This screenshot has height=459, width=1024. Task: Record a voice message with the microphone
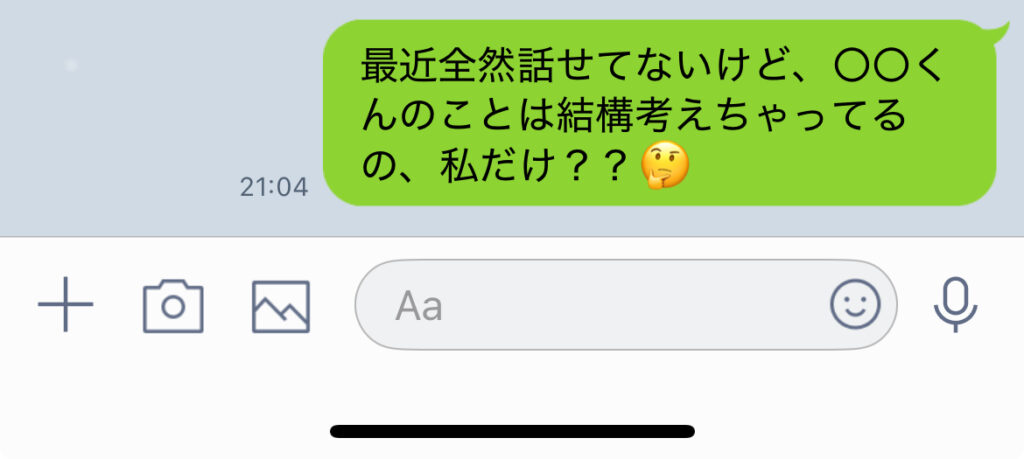point(955,305)
